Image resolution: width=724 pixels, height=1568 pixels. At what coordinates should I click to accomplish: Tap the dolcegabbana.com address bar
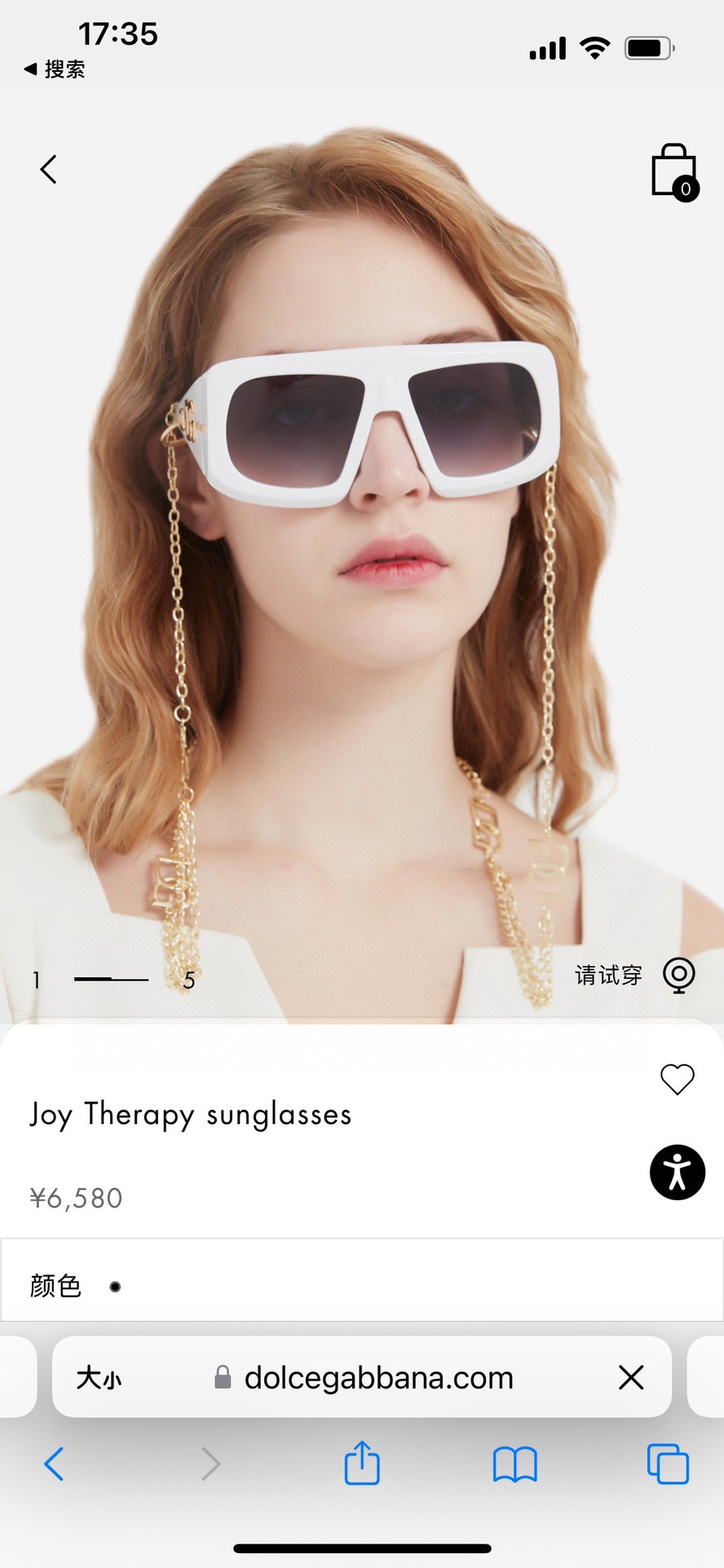pyautogui.click(x=378, y=1378)
